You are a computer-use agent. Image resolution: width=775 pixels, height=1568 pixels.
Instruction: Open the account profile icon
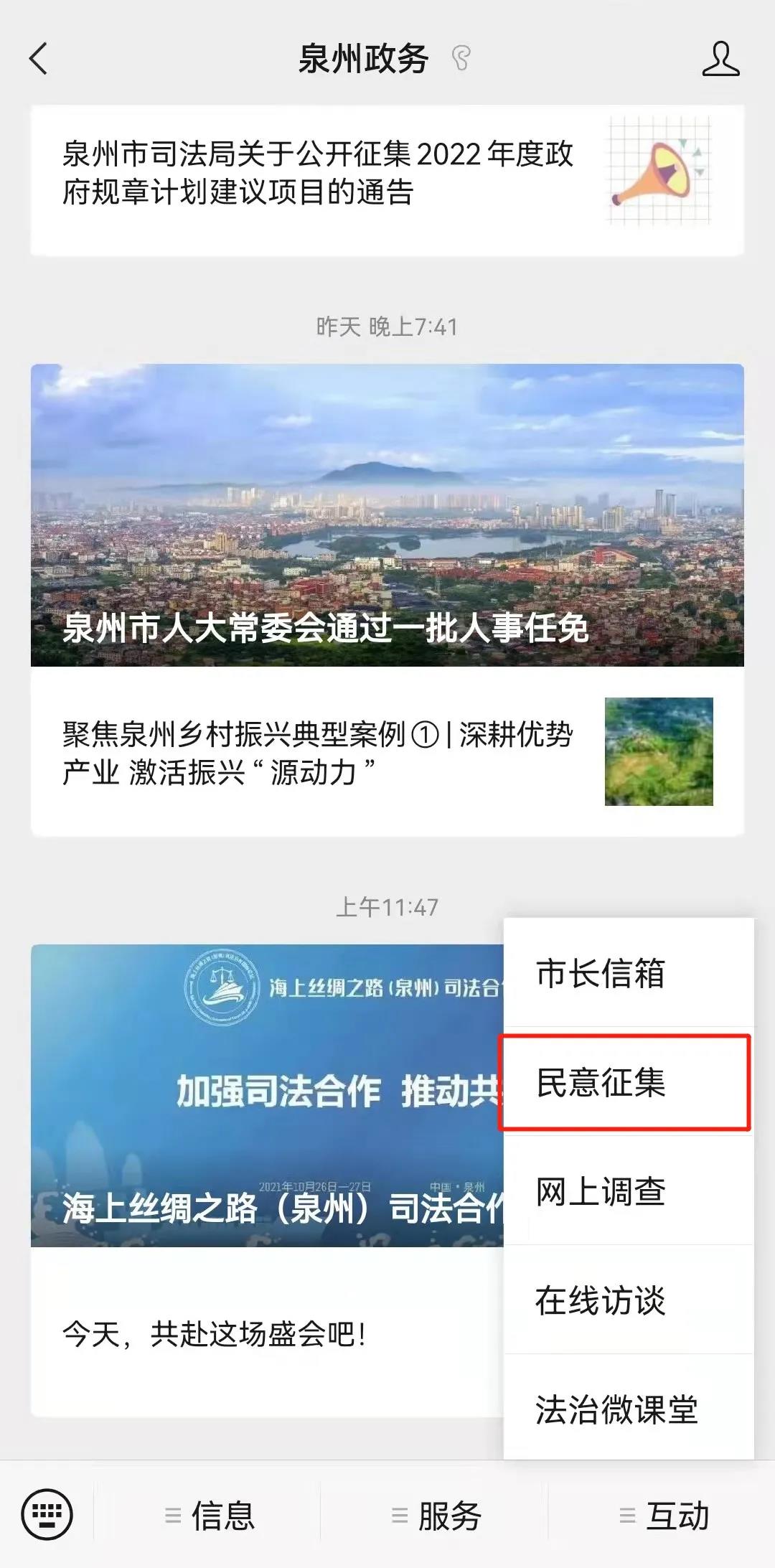click(720, 59)
